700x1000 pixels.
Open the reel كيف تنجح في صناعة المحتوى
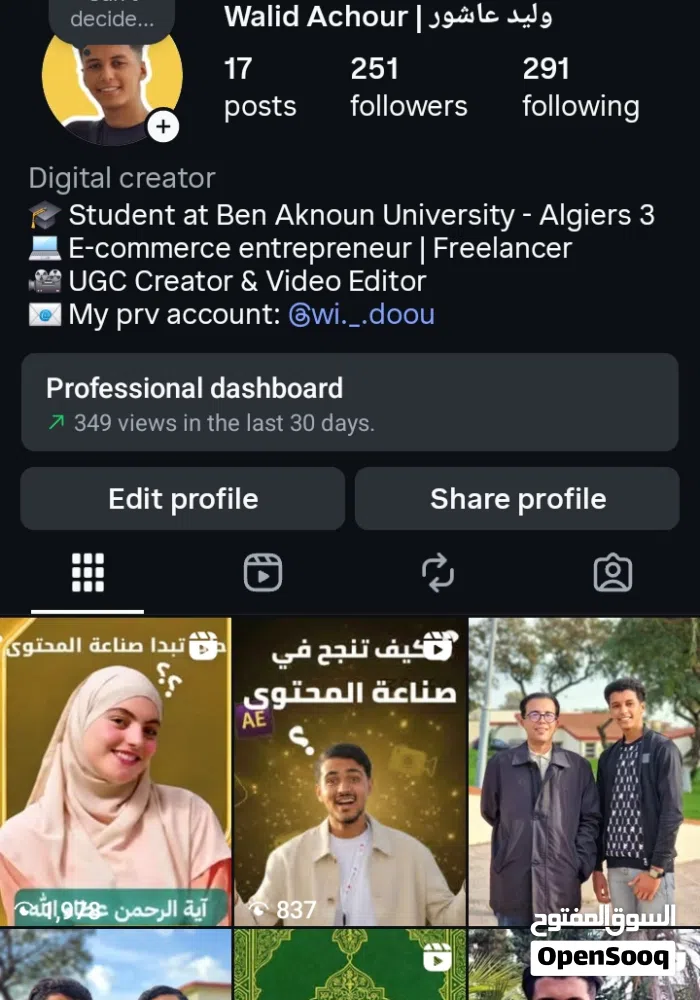350,770
